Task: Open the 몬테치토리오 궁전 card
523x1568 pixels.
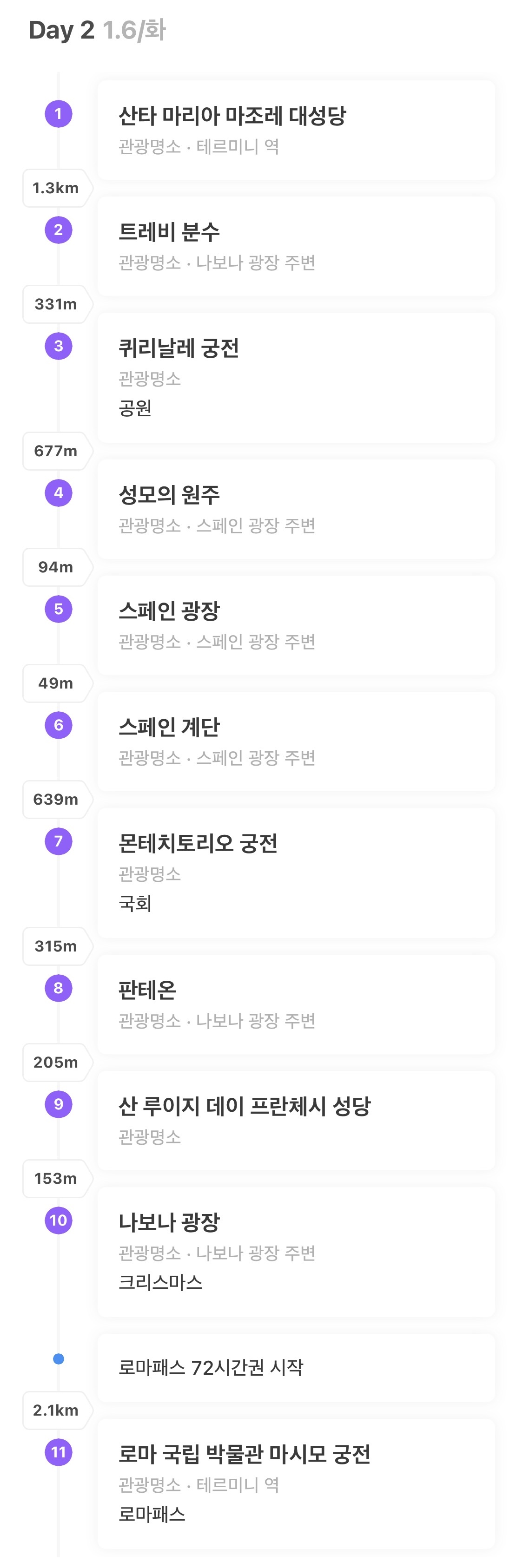Action: point(296,872)
